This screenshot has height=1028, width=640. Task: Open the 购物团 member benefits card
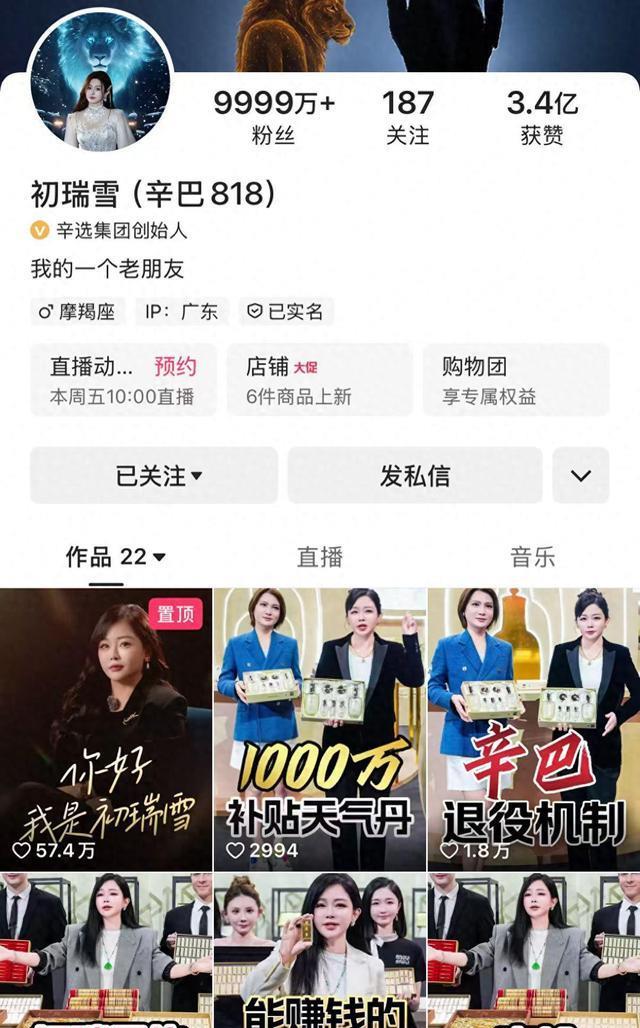(x=515, y=380)
